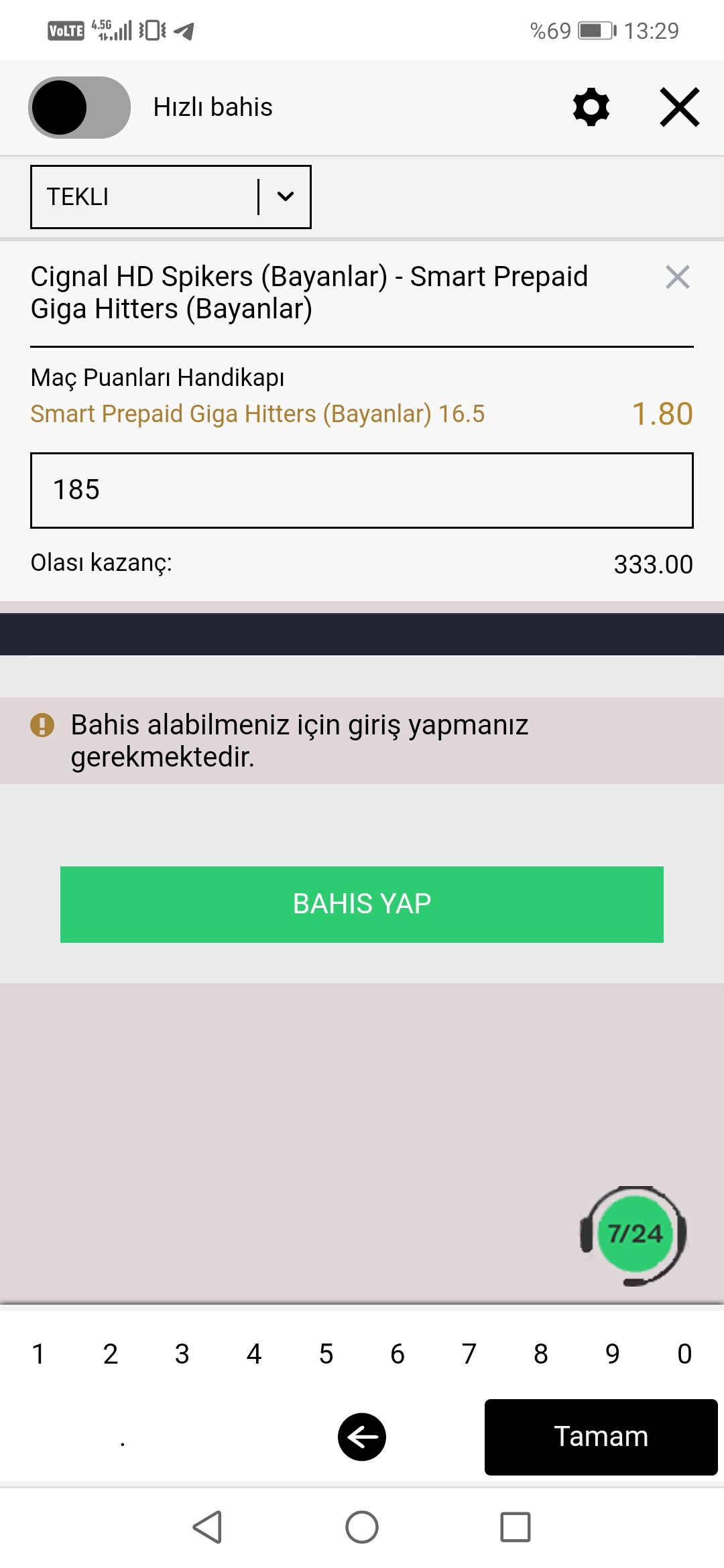Tap the decimal point key
This screenshot has height=1568, width=724.
click(x=123, y=1438)
